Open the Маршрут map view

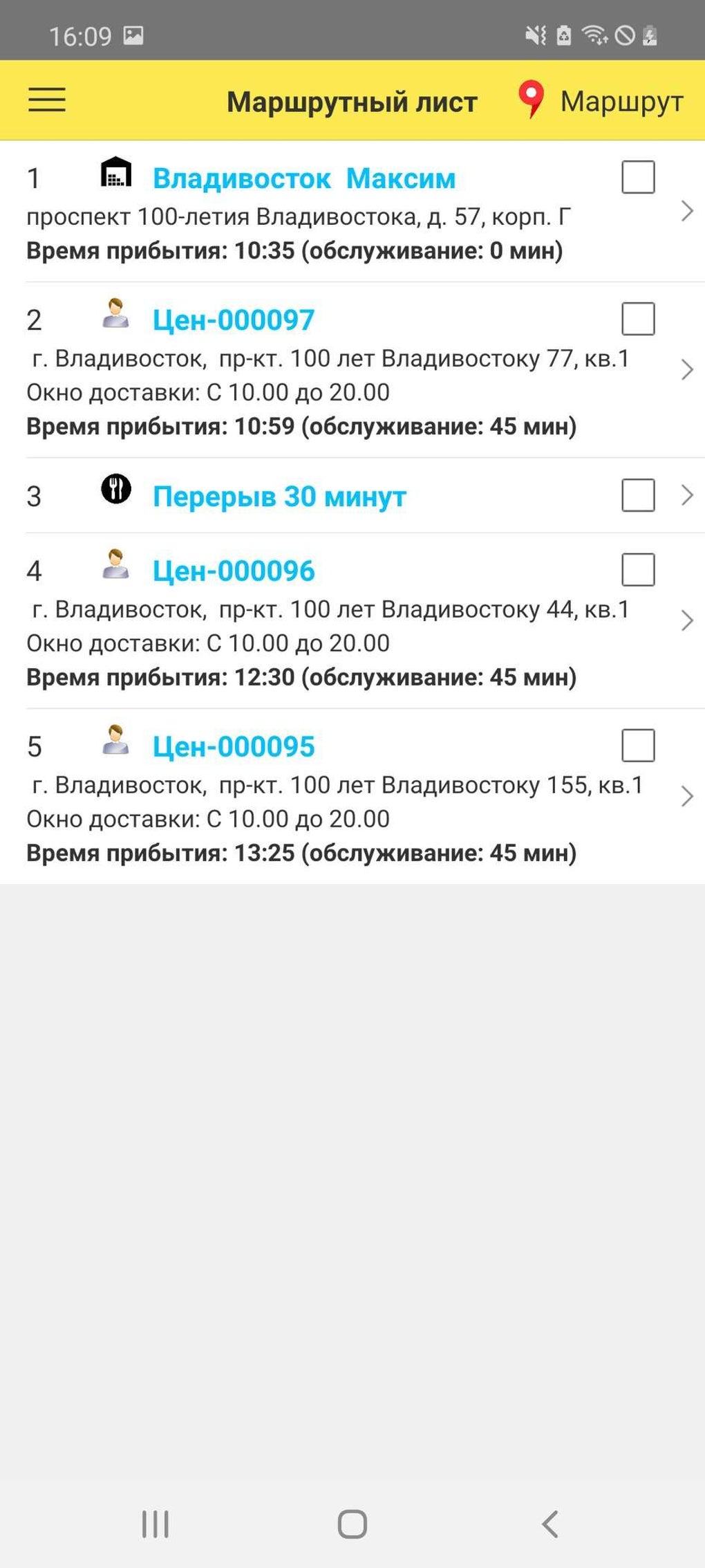point(600,101)
